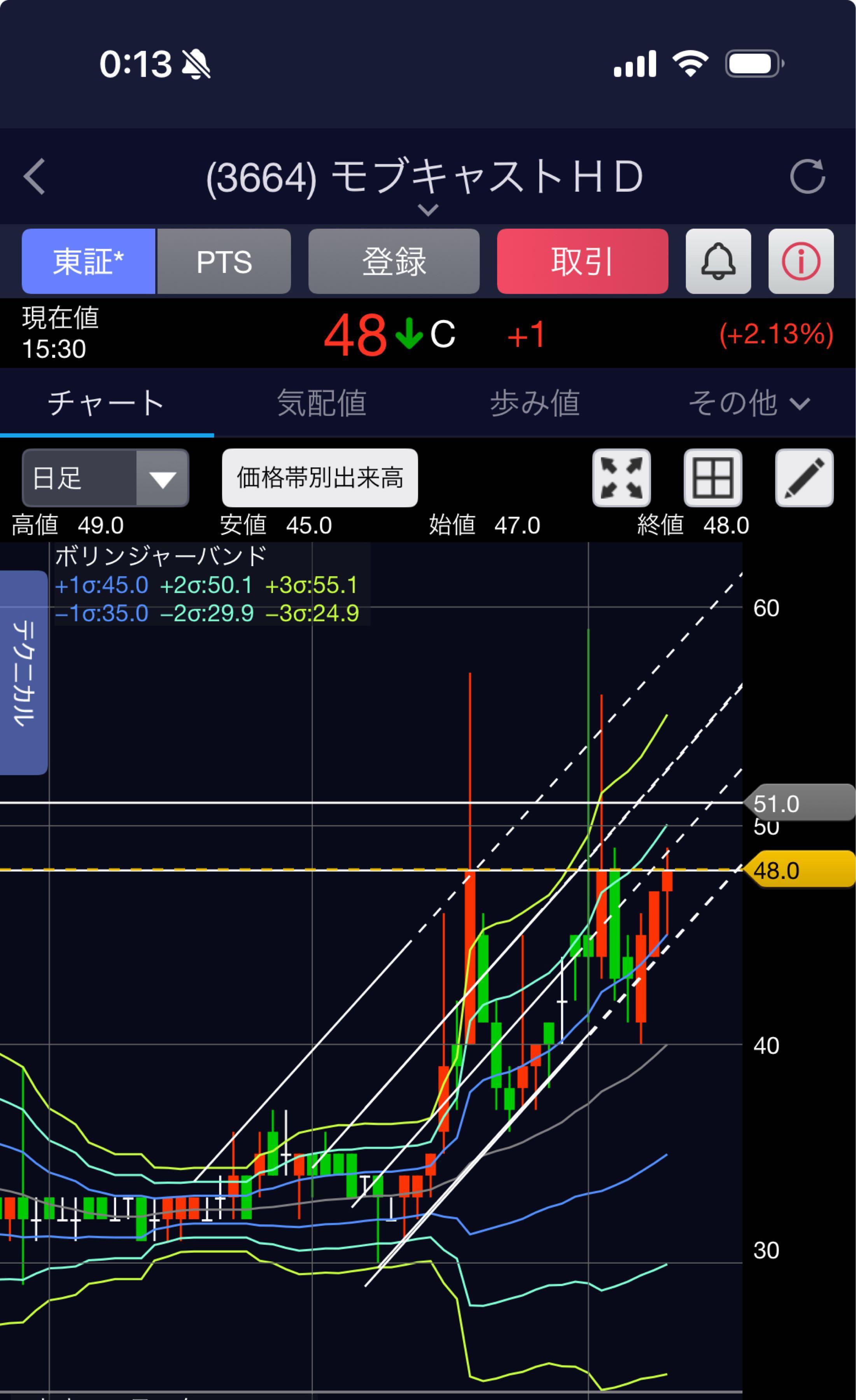Tap the 登録 button

coord(394,261)
